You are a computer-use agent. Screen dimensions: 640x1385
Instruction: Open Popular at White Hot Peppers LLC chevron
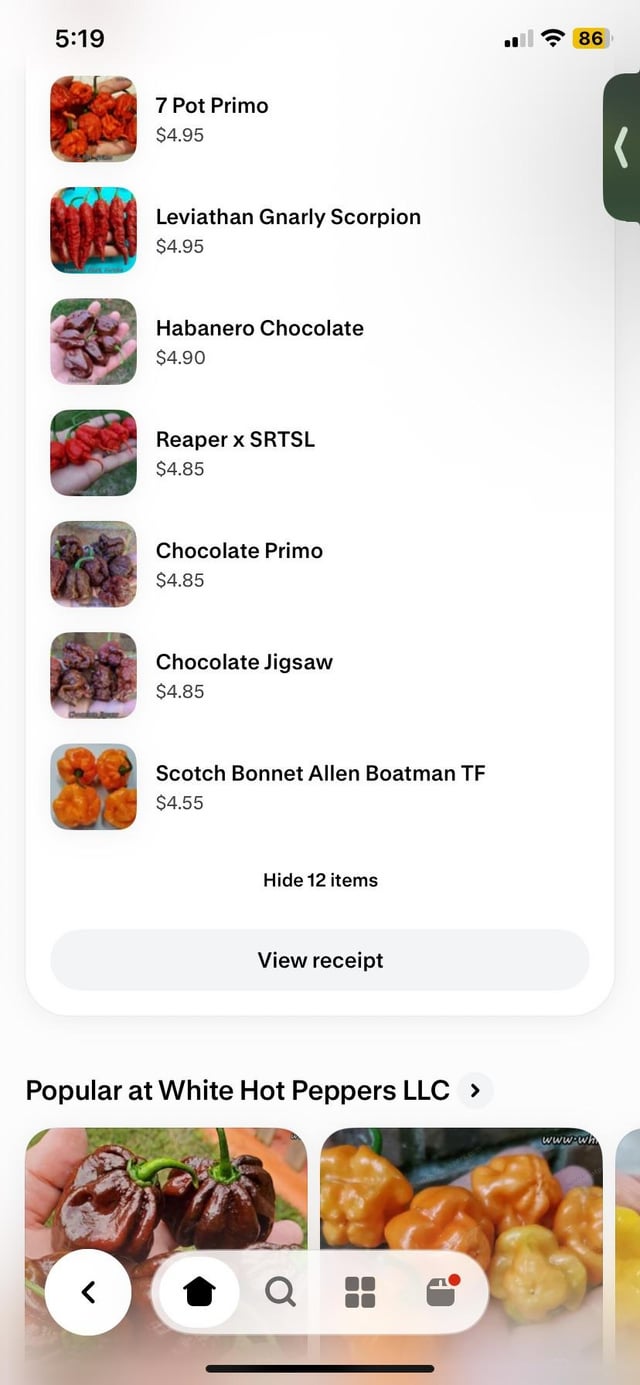[475, 1090]
